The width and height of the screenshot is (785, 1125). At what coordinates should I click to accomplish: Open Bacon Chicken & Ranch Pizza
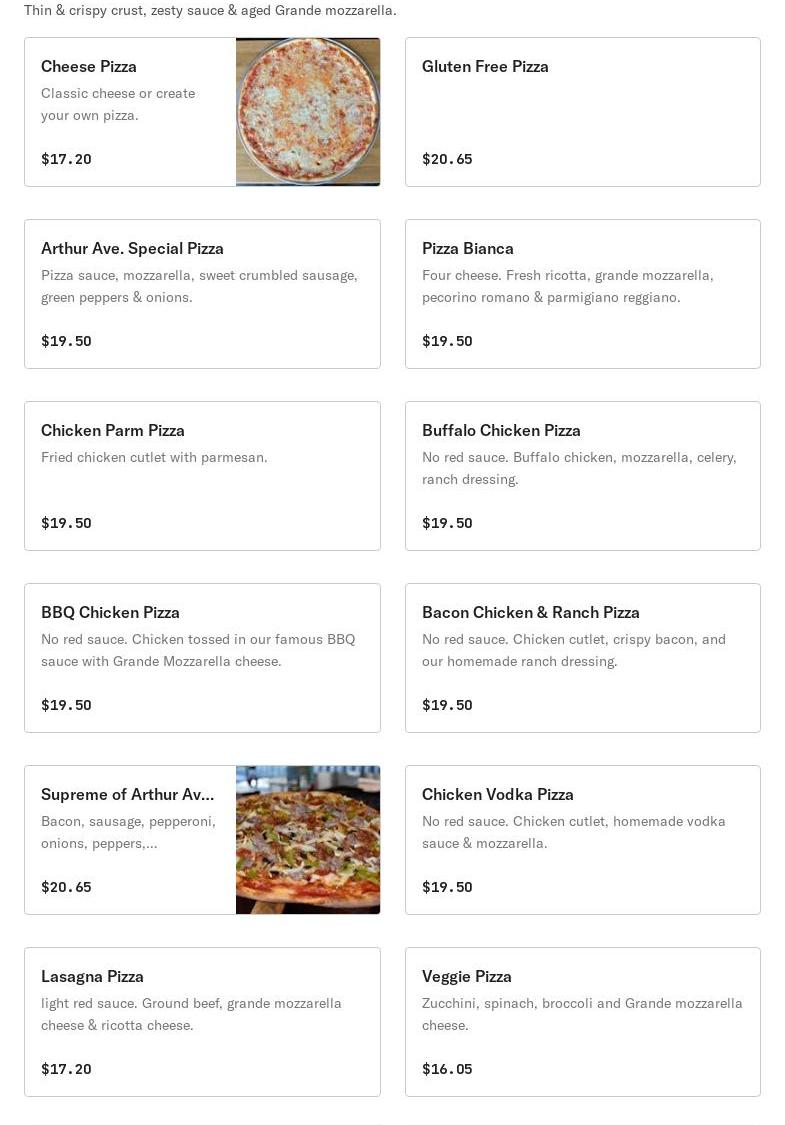(582, 658)
